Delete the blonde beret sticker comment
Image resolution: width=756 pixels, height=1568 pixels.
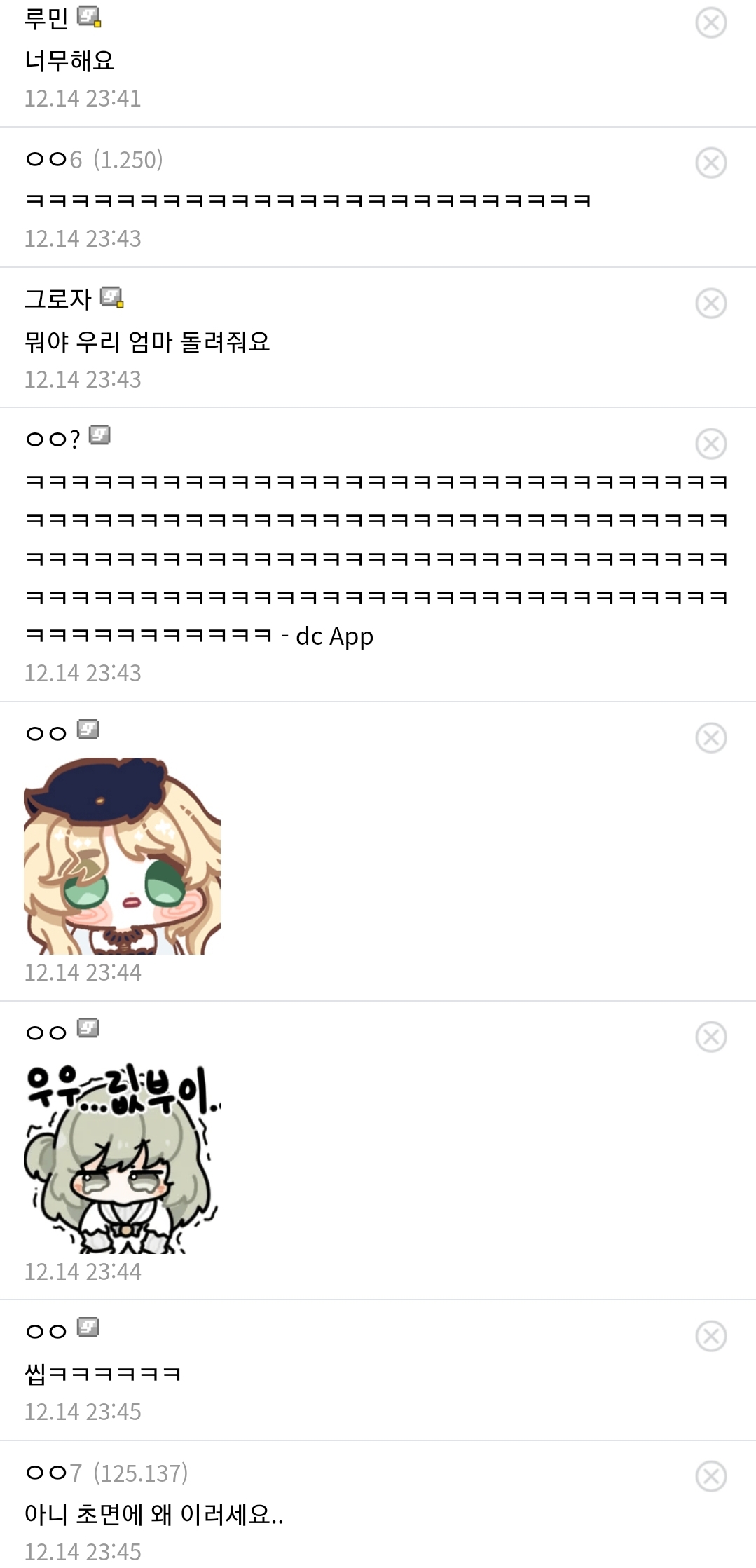pos(710,738)
